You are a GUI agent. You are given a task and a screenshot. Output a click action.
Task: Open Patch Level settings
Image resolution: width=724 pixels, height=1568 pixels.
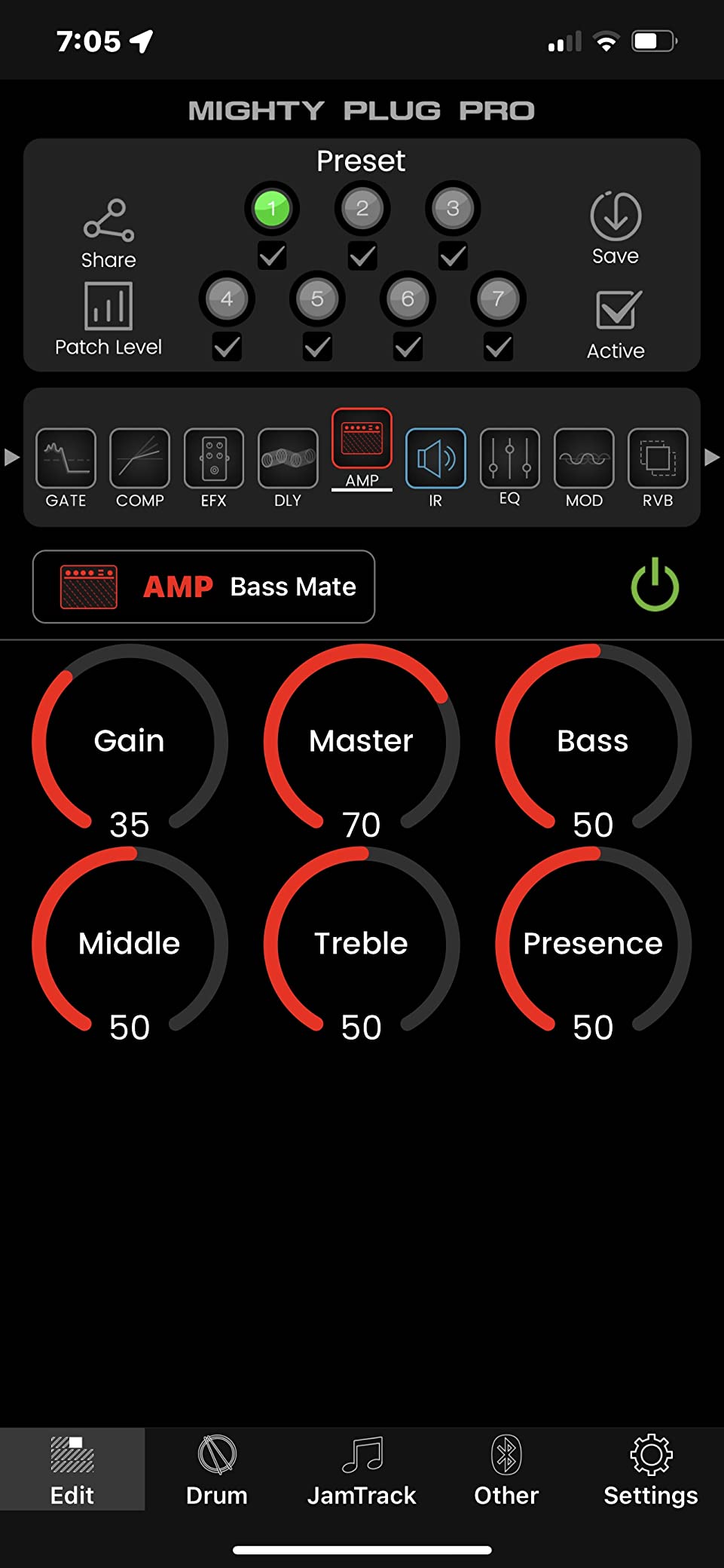point(108,319)
